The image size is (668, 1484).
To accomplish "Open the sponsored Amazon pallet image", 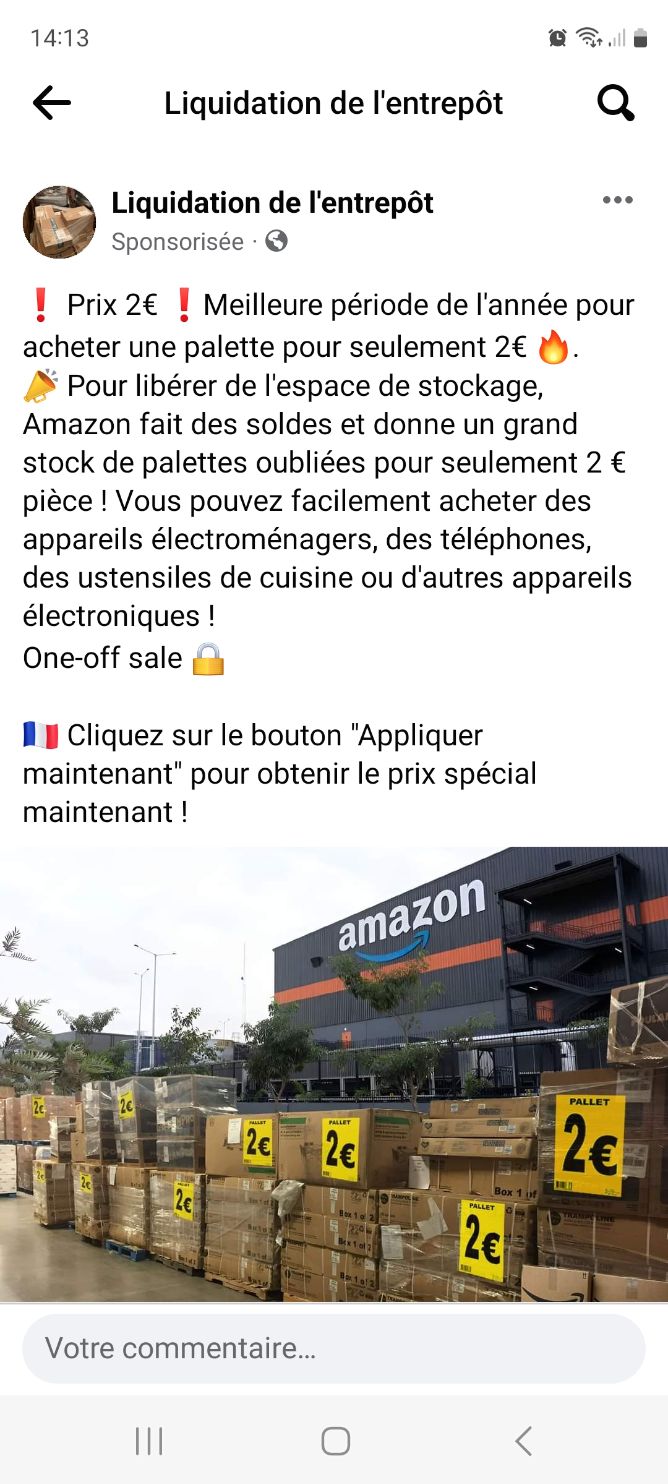I will [334, 1074].
